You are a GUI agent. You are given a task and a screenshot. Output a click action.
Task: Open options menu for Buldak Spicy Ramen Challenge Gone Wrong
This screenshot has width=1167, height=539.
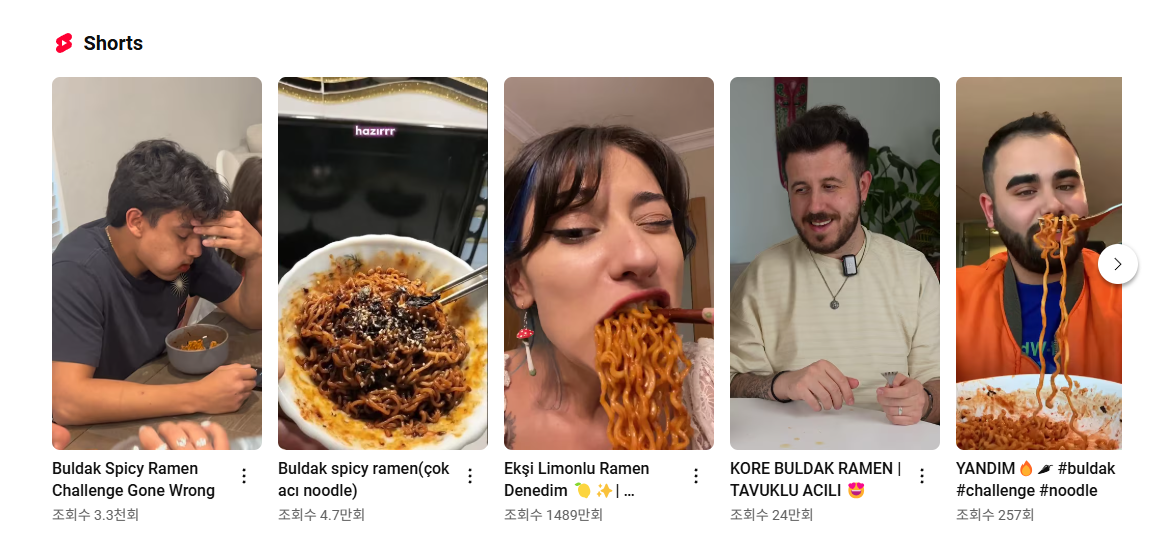[244, 476]
